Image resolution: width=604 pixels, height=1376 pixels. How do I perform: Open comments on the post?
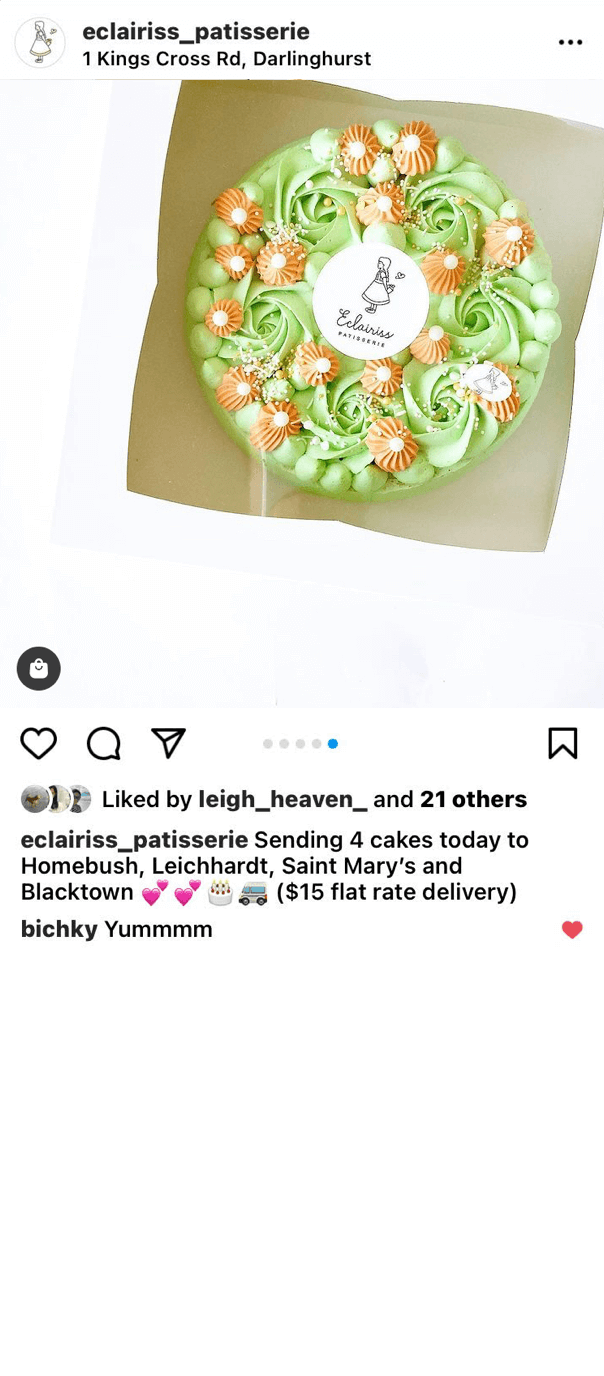click(104, 743)
